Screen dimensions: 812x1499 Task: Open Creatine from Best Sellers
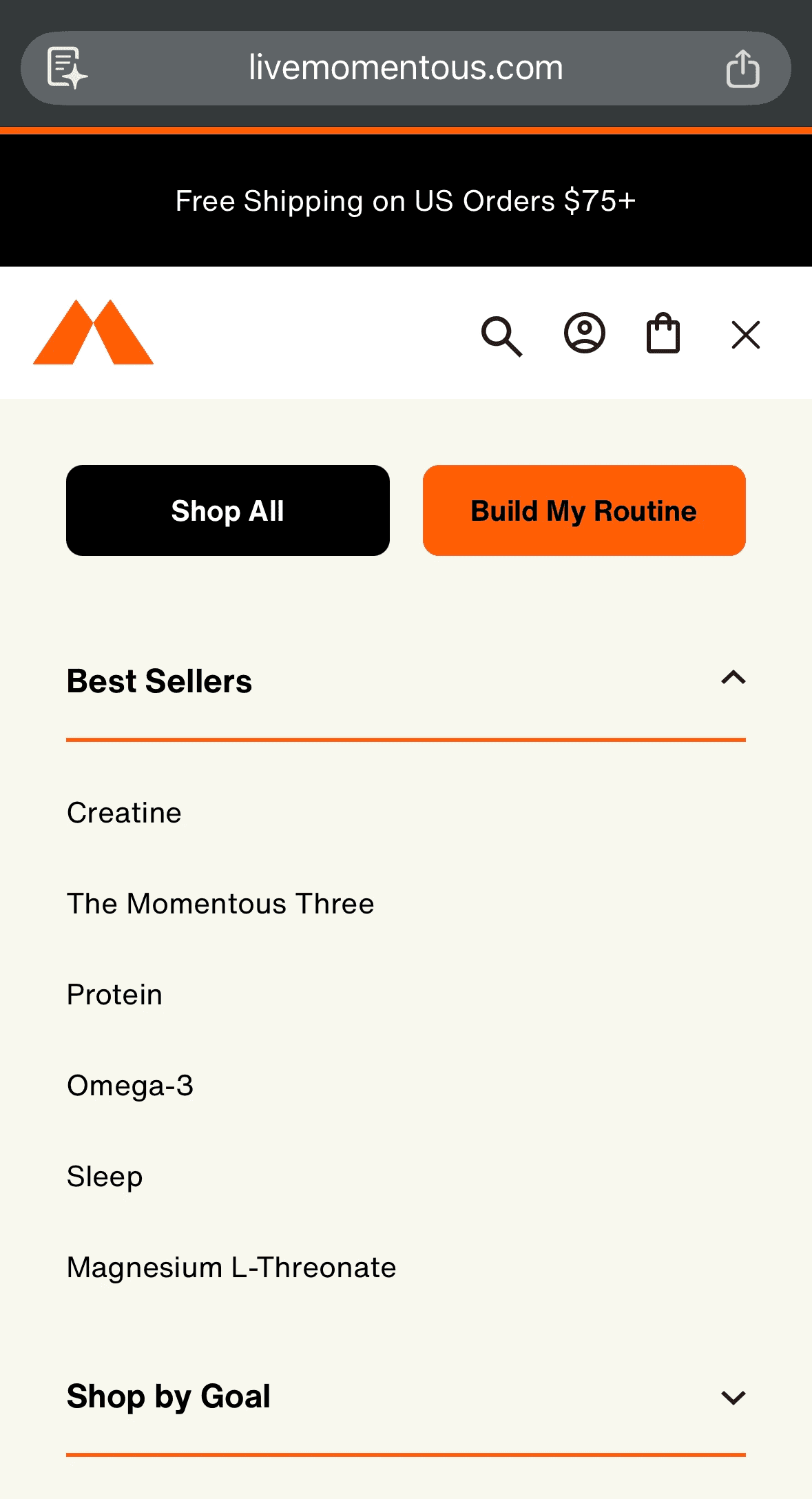click(125, 813)
